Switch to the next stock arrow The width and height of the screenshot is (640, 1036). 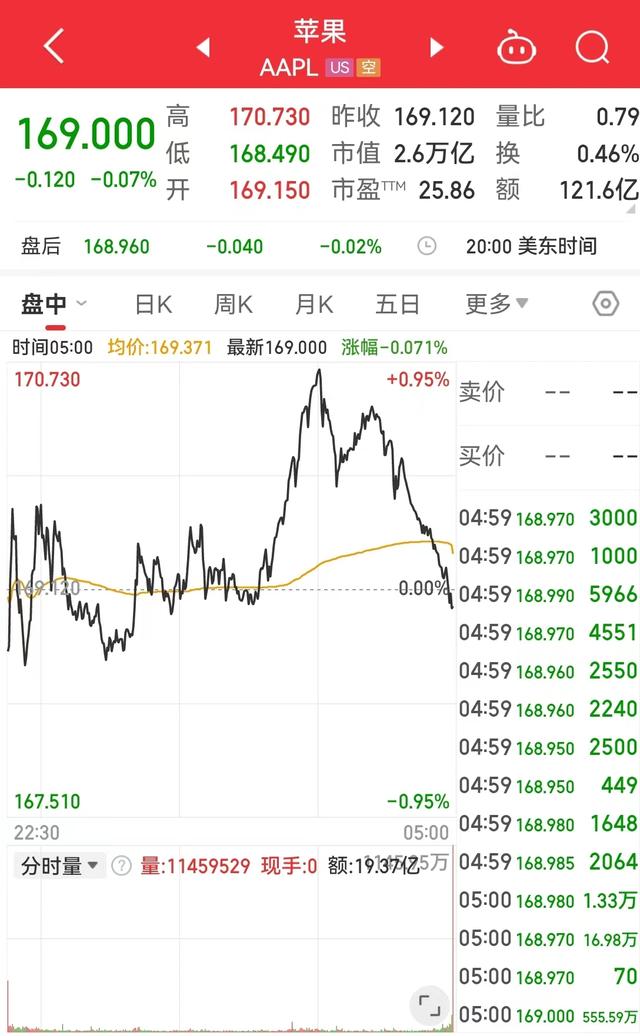click(x=436, y=47)
